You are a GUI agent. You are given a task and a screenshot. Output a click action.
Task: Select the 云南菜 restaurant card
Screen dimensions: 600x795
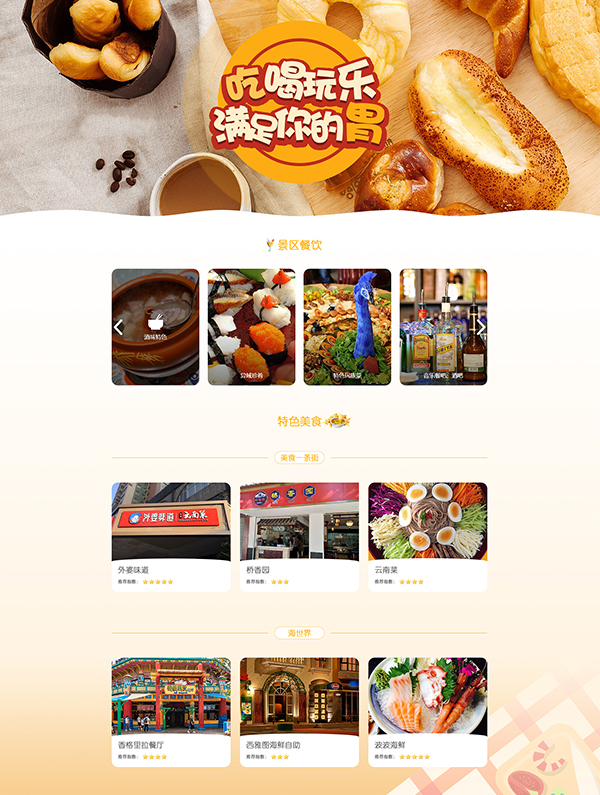coord(427,536)
